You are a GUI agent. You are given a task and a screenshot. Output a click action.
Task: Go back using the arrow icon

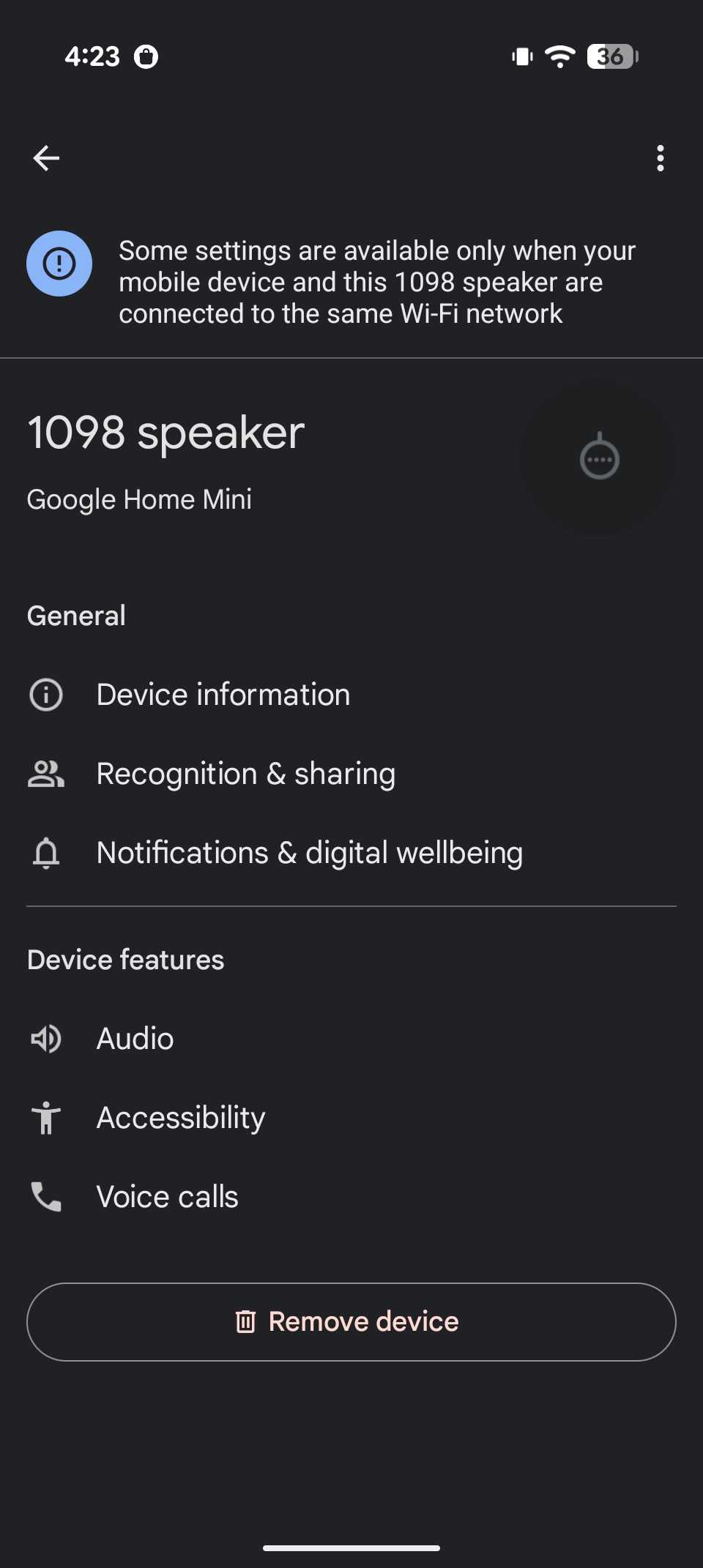point(46,158)
